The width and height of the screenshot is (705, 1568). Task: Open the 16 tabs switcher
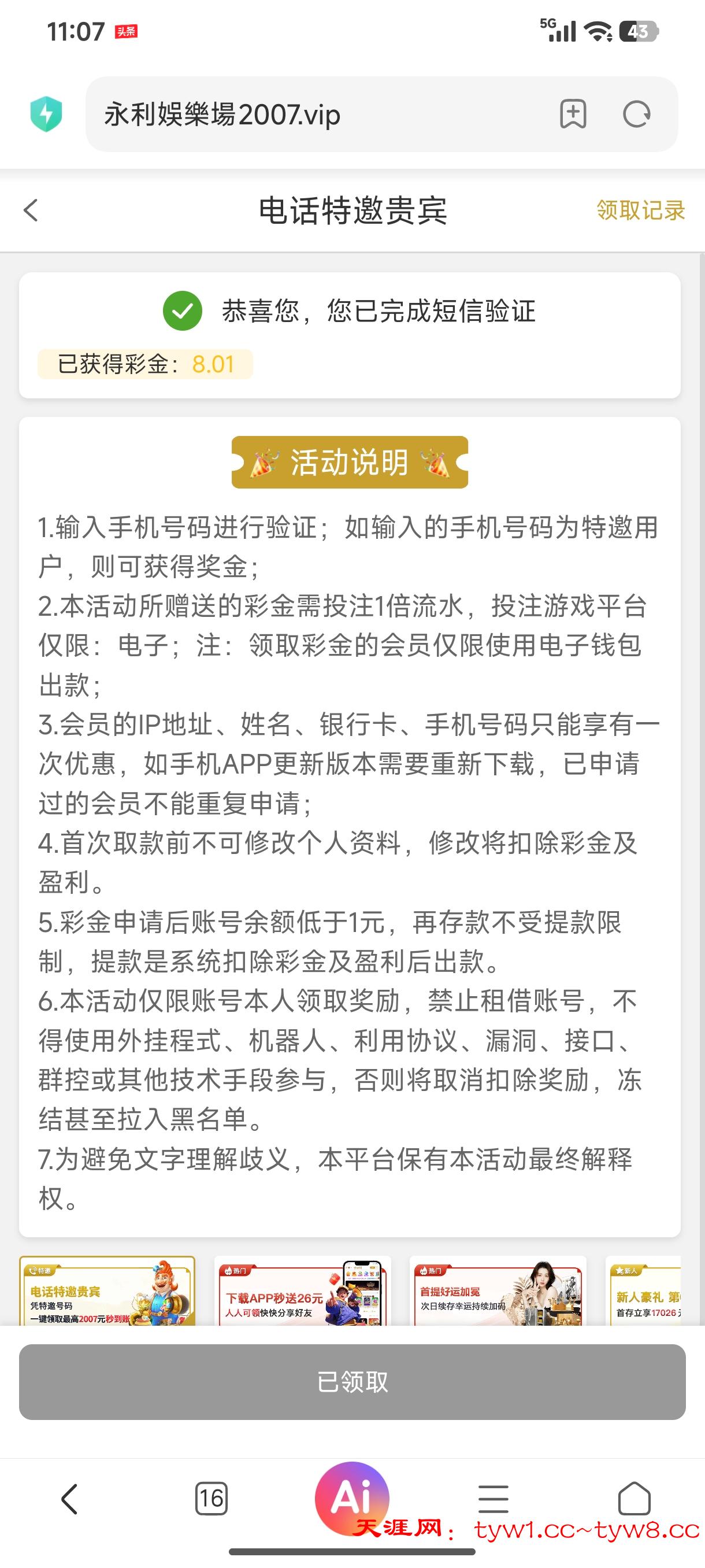click(211, 1499)
